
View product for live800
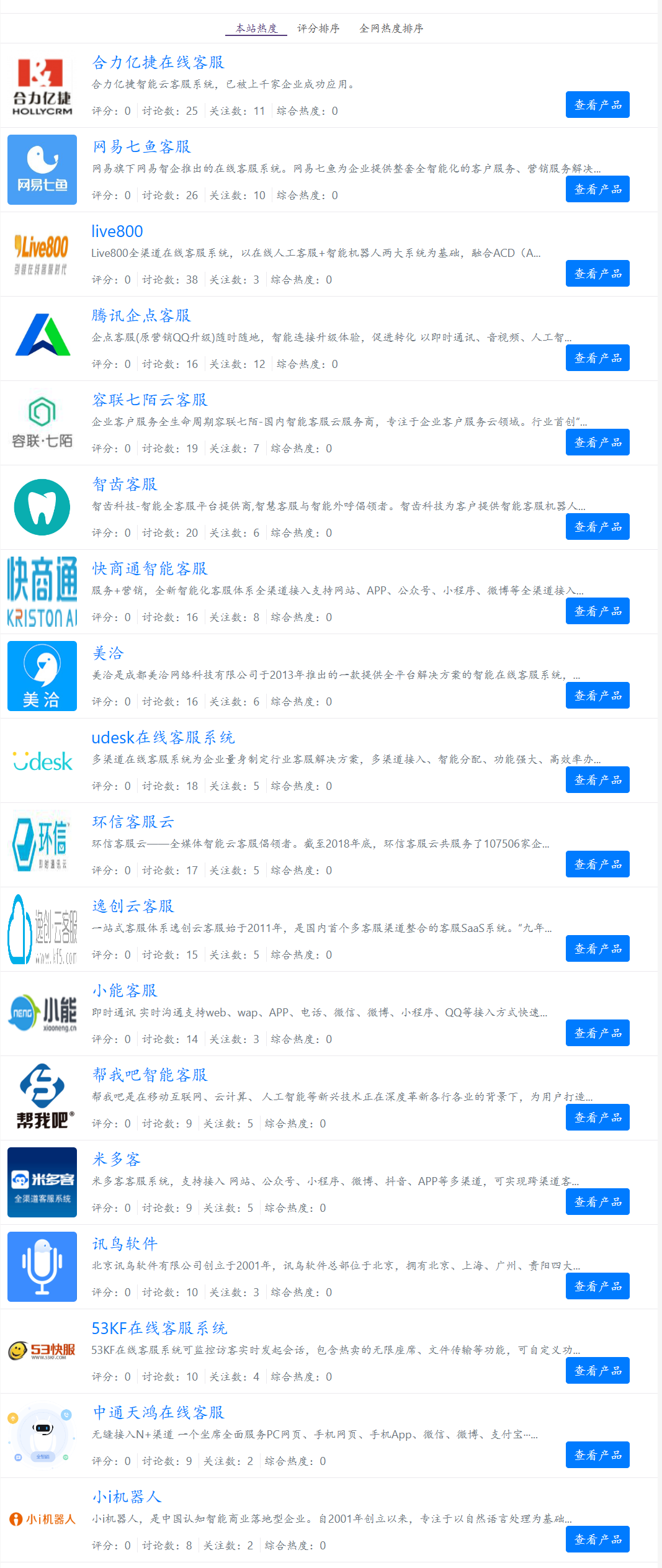[597, 274]
